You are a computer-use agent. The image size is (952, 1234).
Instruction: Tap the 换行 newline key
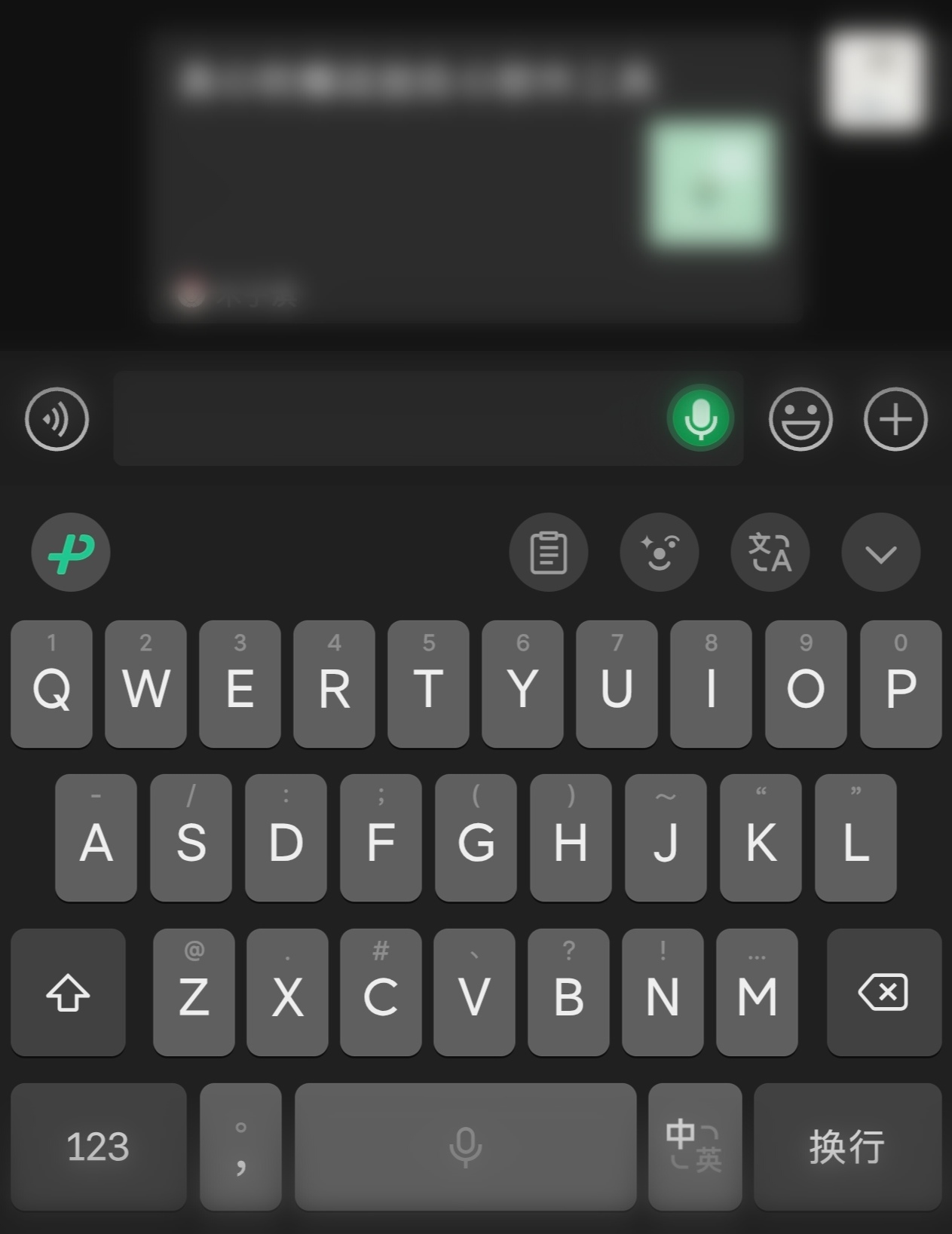point(847,1147)
